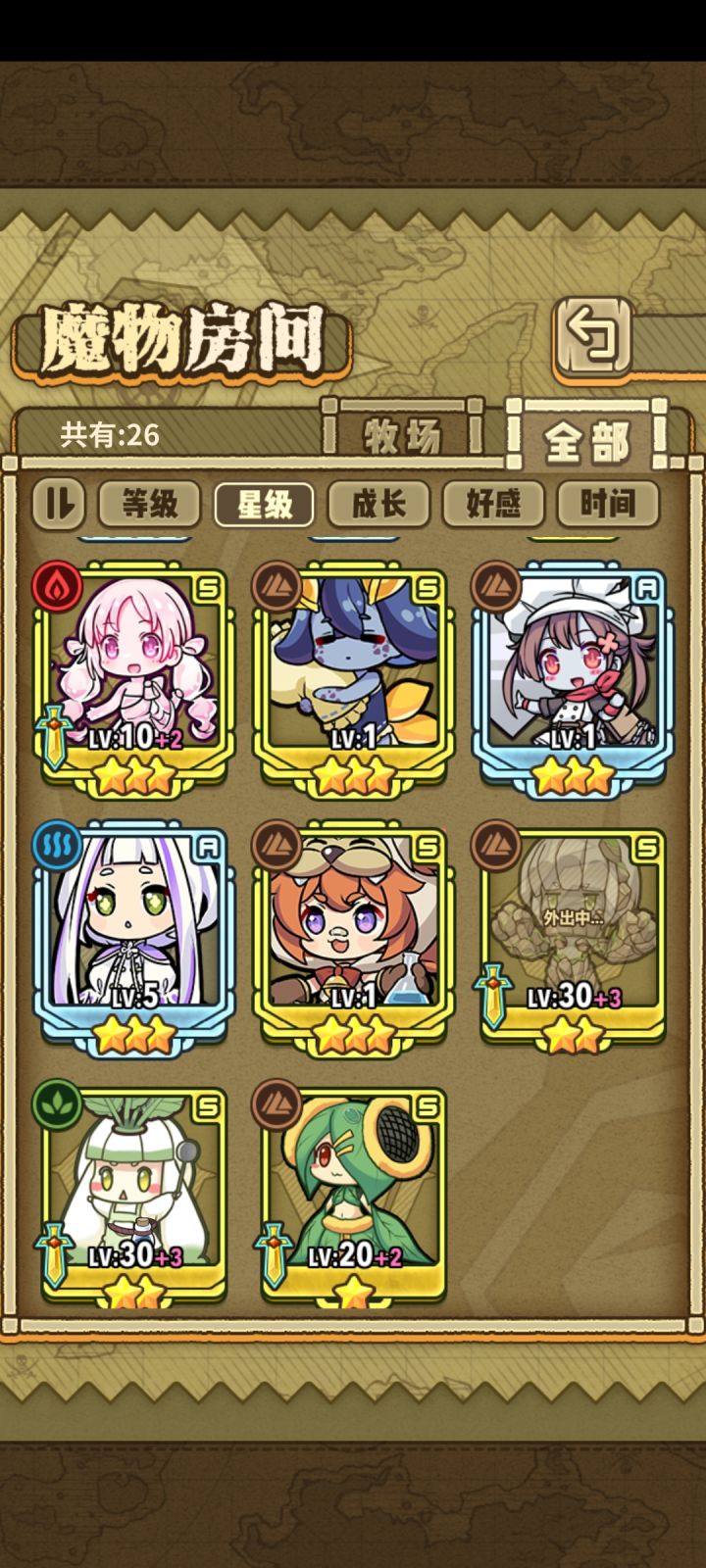Enable 成长 growth sorting
Screen dimensions: 706x1568
pos(378,503)
